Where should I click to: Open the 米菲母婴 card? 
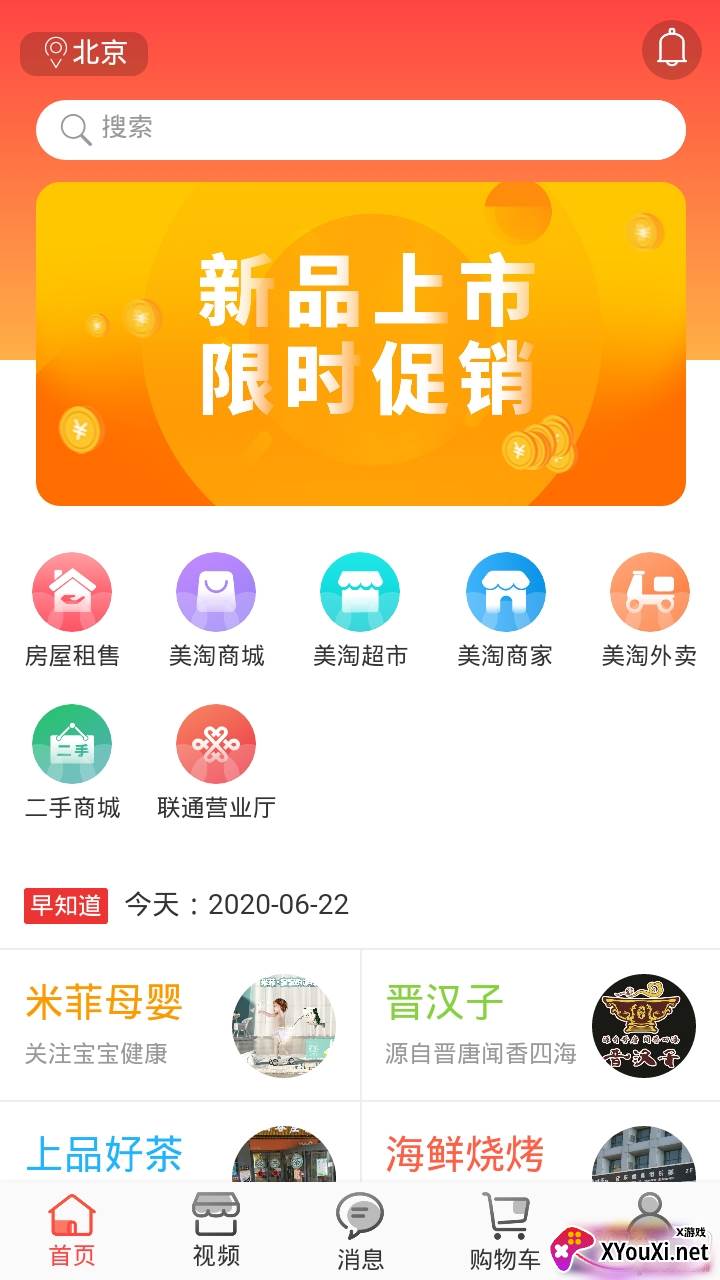[x=180, y=1025]
